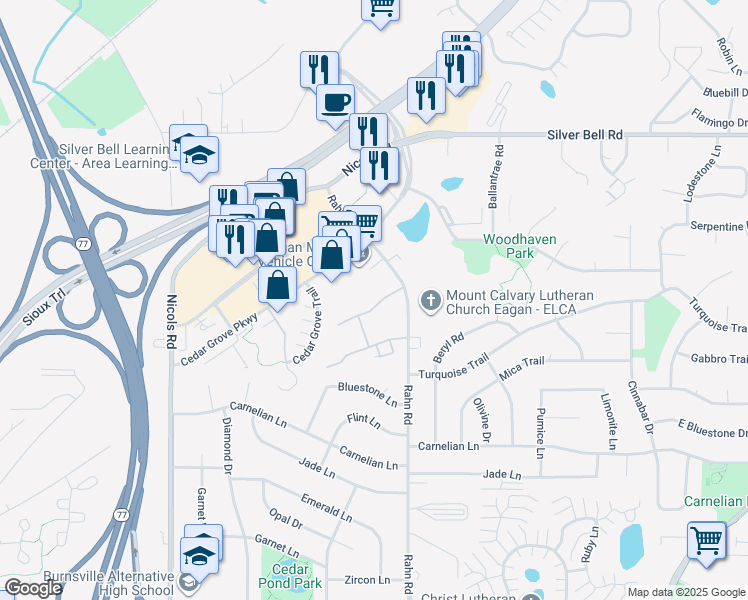748x600 pixels.
Task: Tap the shopping bag marker above Cedar Grove Pkwy
Action: point(277,284)
